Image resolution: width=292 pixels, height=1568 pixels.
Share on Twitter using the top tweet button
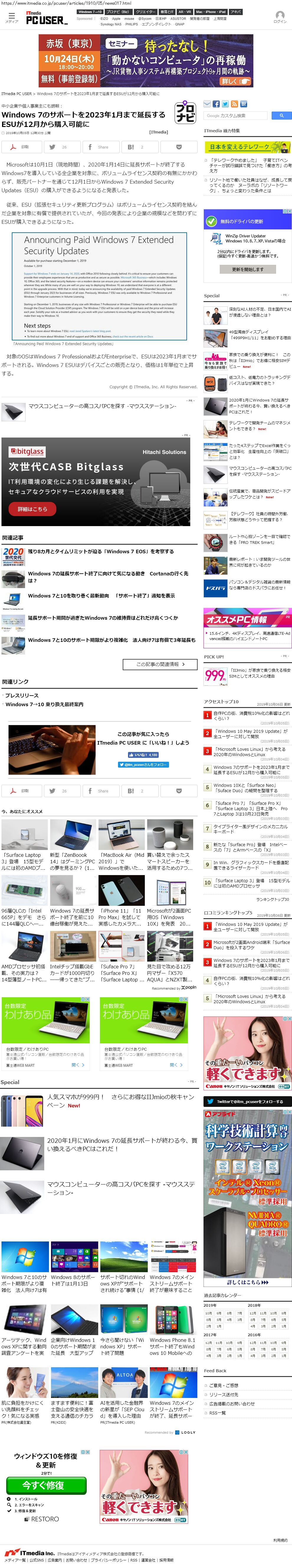(59, 147)
